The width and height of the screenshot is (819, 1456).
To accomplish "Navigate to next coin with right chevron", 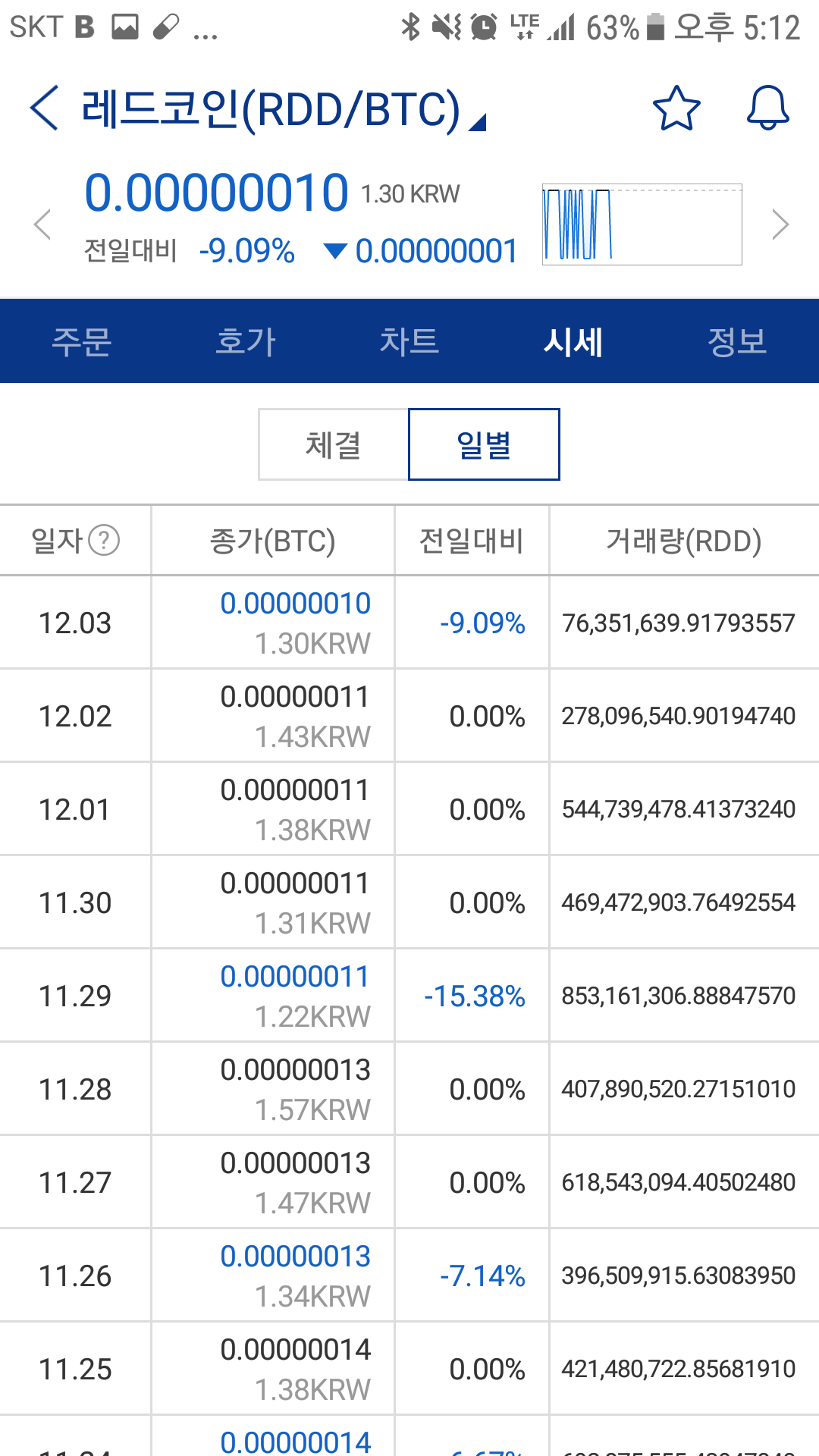I will [x=781, y=225].
